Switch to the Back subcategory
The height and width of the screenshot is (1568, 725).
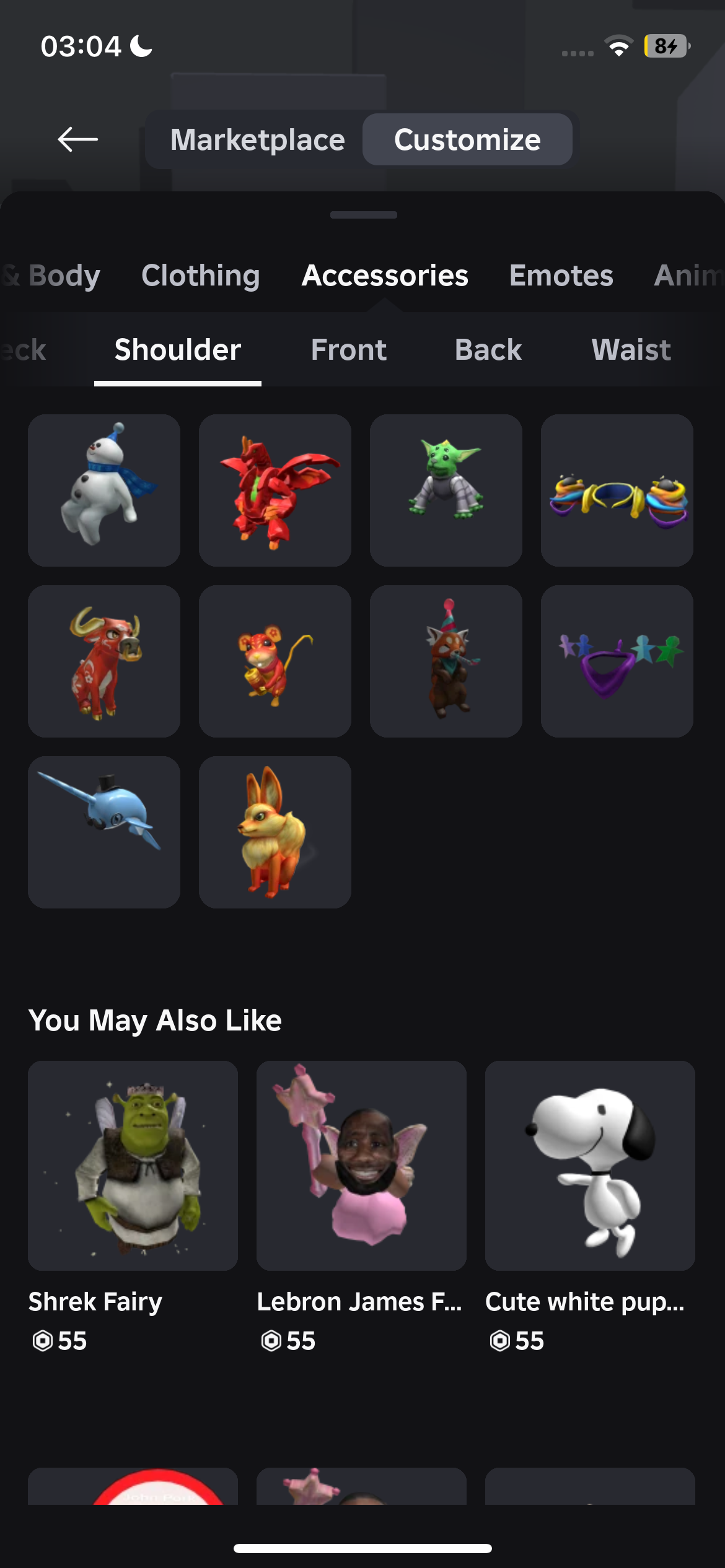(x=488, y=350)
